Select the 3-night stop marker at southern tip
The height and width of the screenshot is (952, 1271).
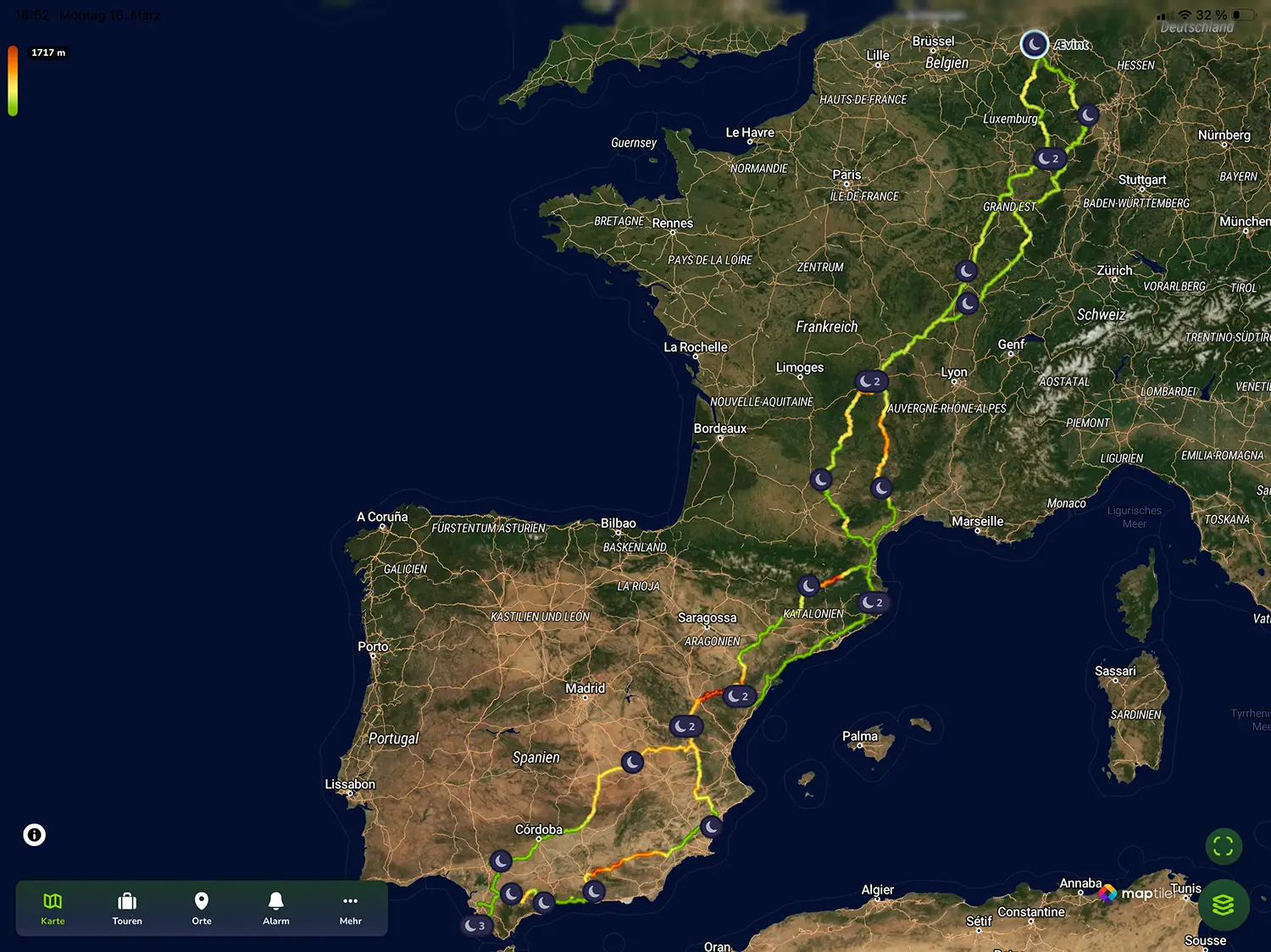[475, 925]
